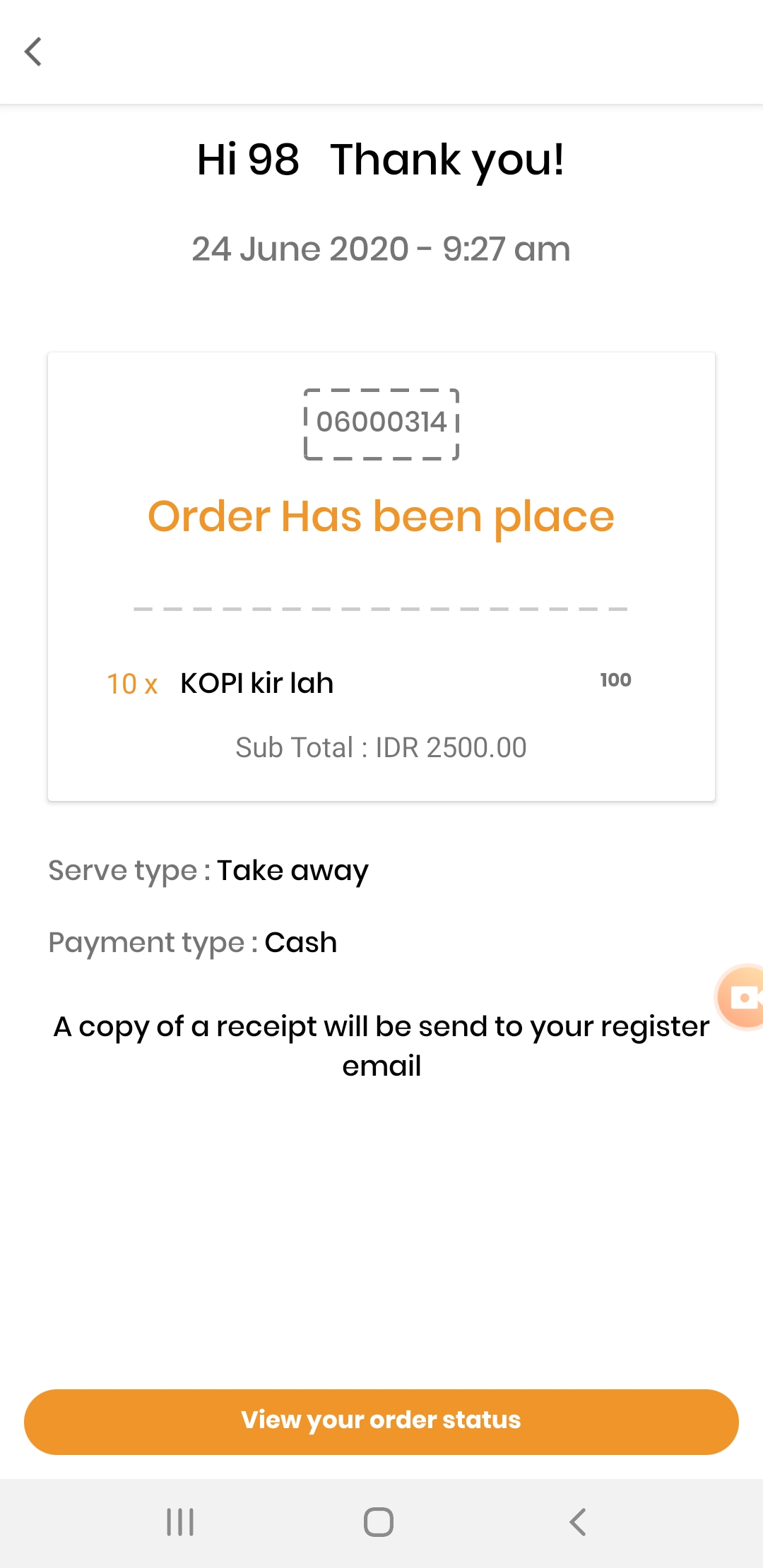Open recent apps from navigation bar
This screenshot has width=763, height=1568.
(x=180, y=1521)
